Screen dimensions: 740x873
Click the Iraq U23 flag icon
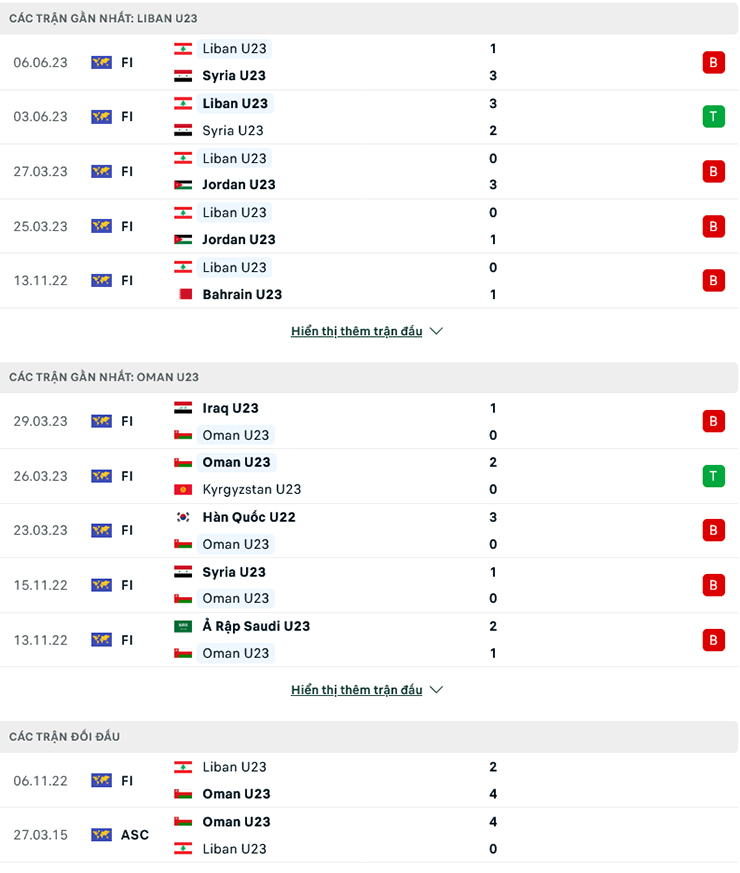click(182, 408)
